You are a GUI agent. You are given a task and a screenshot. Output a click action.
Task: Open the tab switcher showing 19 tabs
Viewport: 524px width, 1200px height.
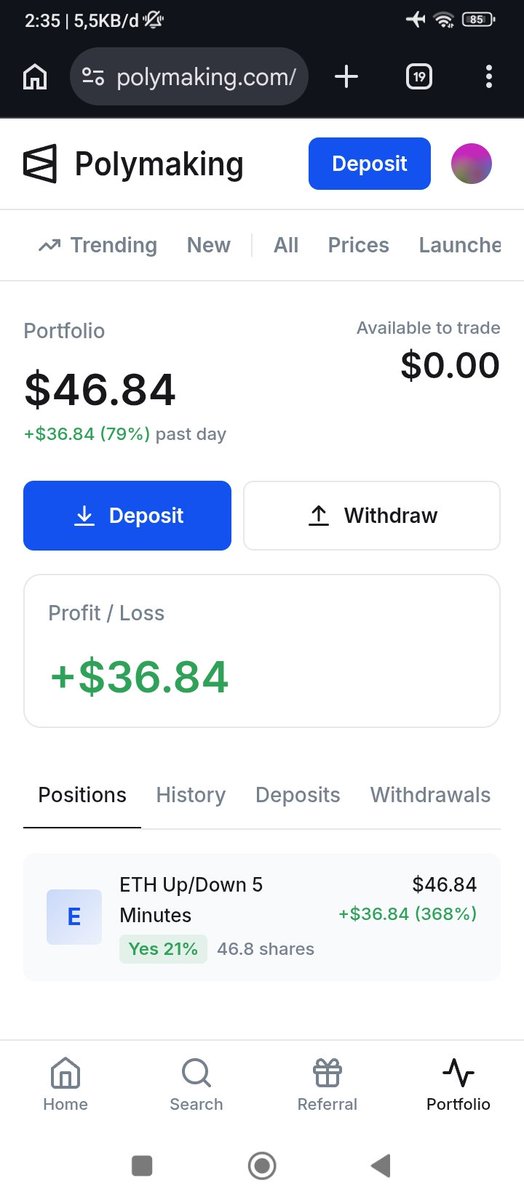[419, 77]
